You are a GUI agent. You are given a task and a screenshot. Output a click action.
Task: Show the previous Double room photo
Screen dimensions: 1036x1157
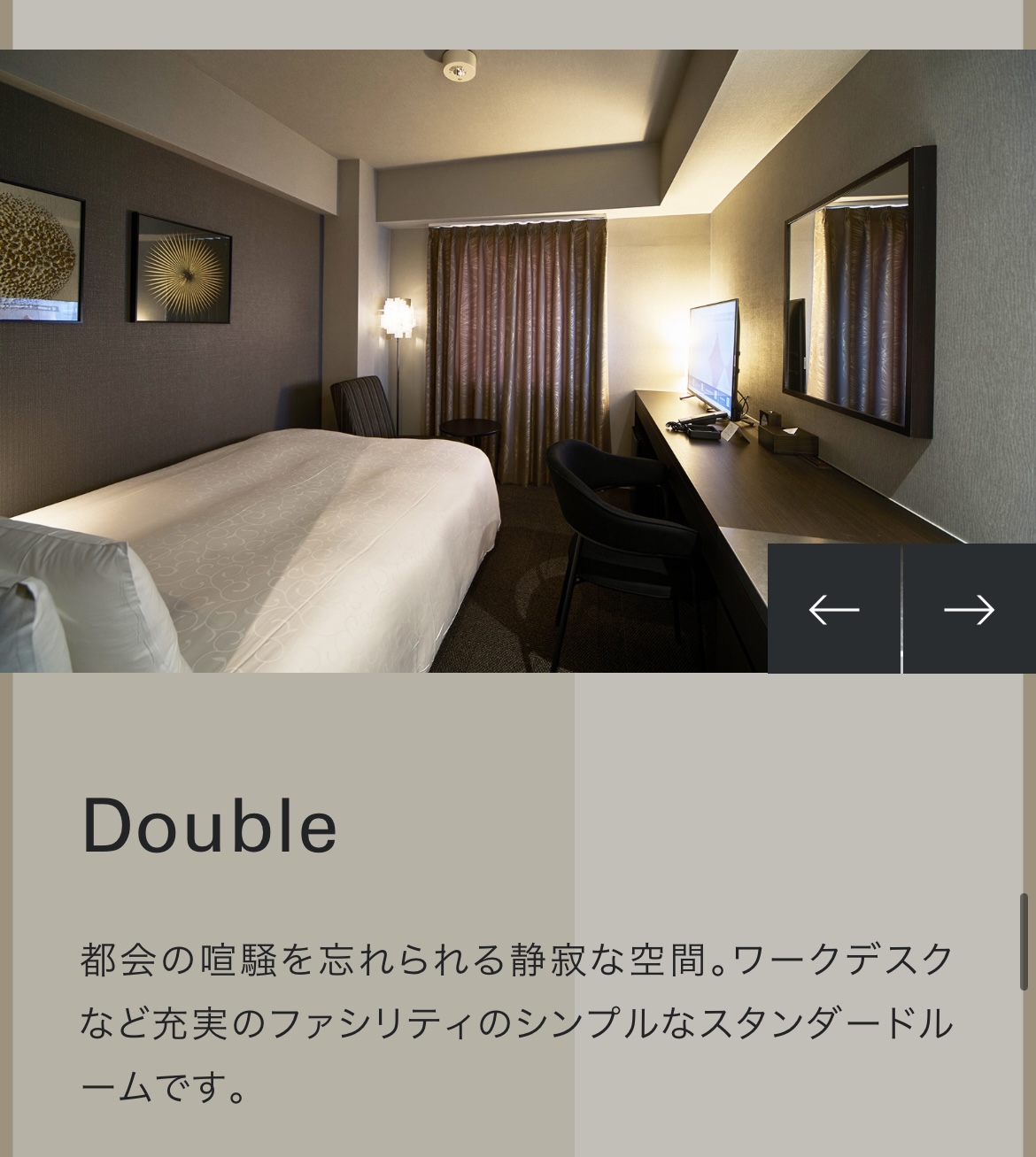(834, 609)
